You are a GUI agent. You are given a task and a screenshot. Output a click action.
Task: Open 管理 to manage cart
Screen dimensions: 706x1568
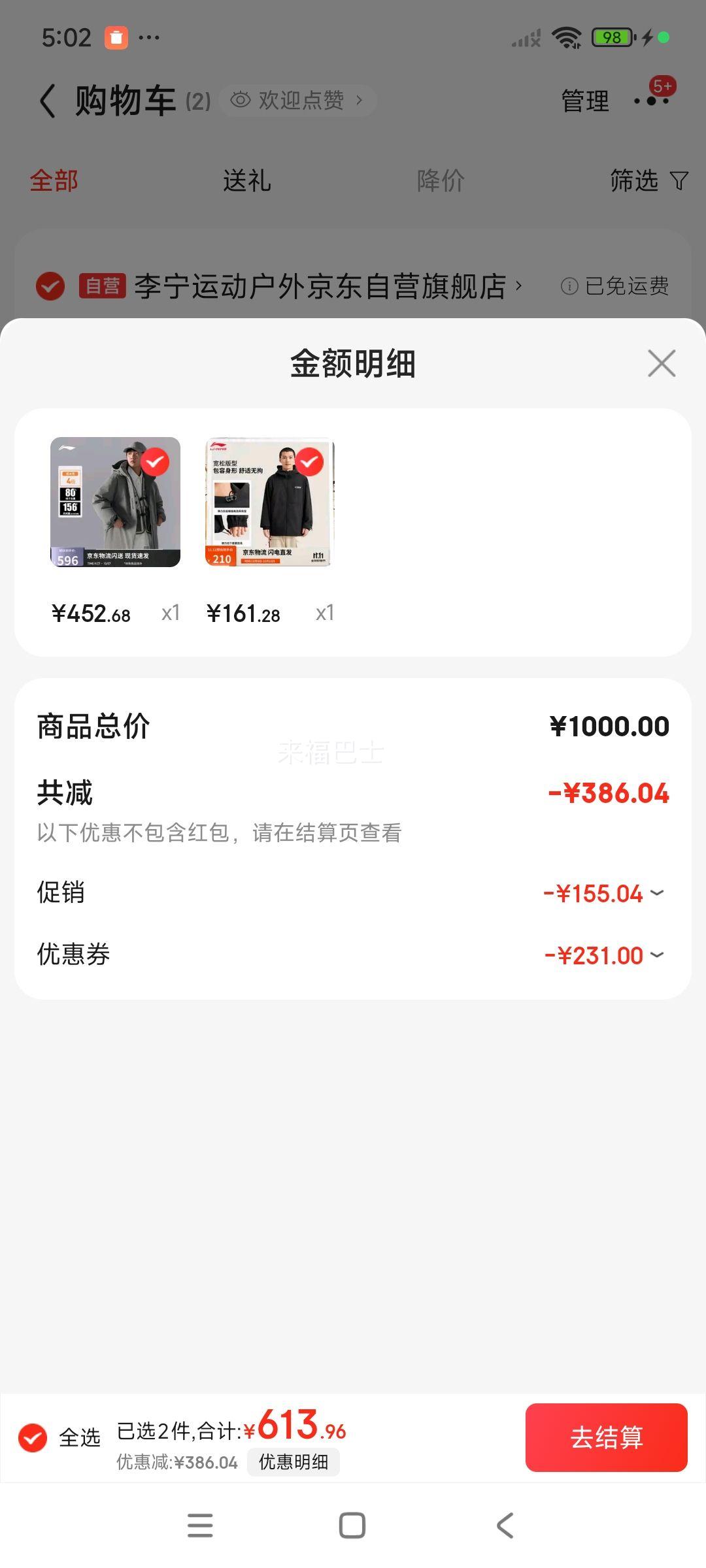pos(585,101)
